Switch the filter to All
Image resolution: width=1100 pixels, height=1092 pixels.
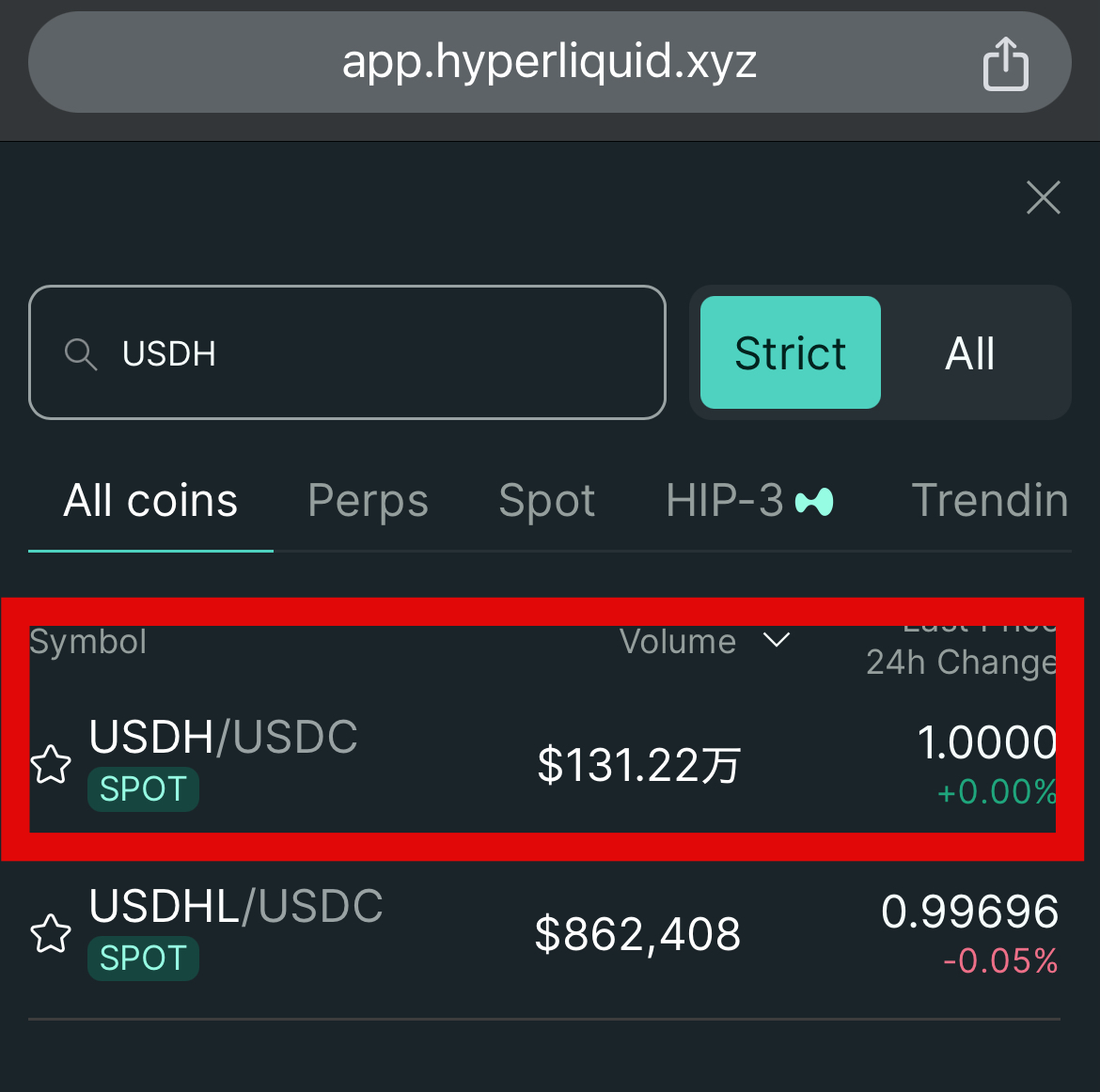970,353
